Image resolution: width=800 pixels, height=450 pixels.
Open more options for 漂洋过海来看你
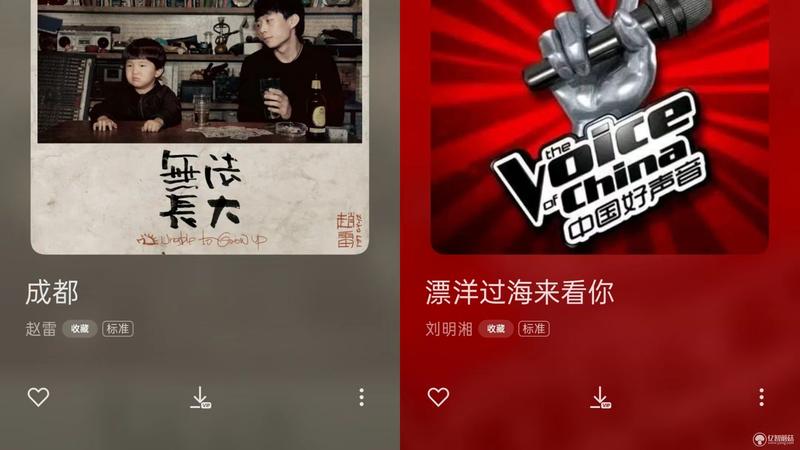(761, 397)
